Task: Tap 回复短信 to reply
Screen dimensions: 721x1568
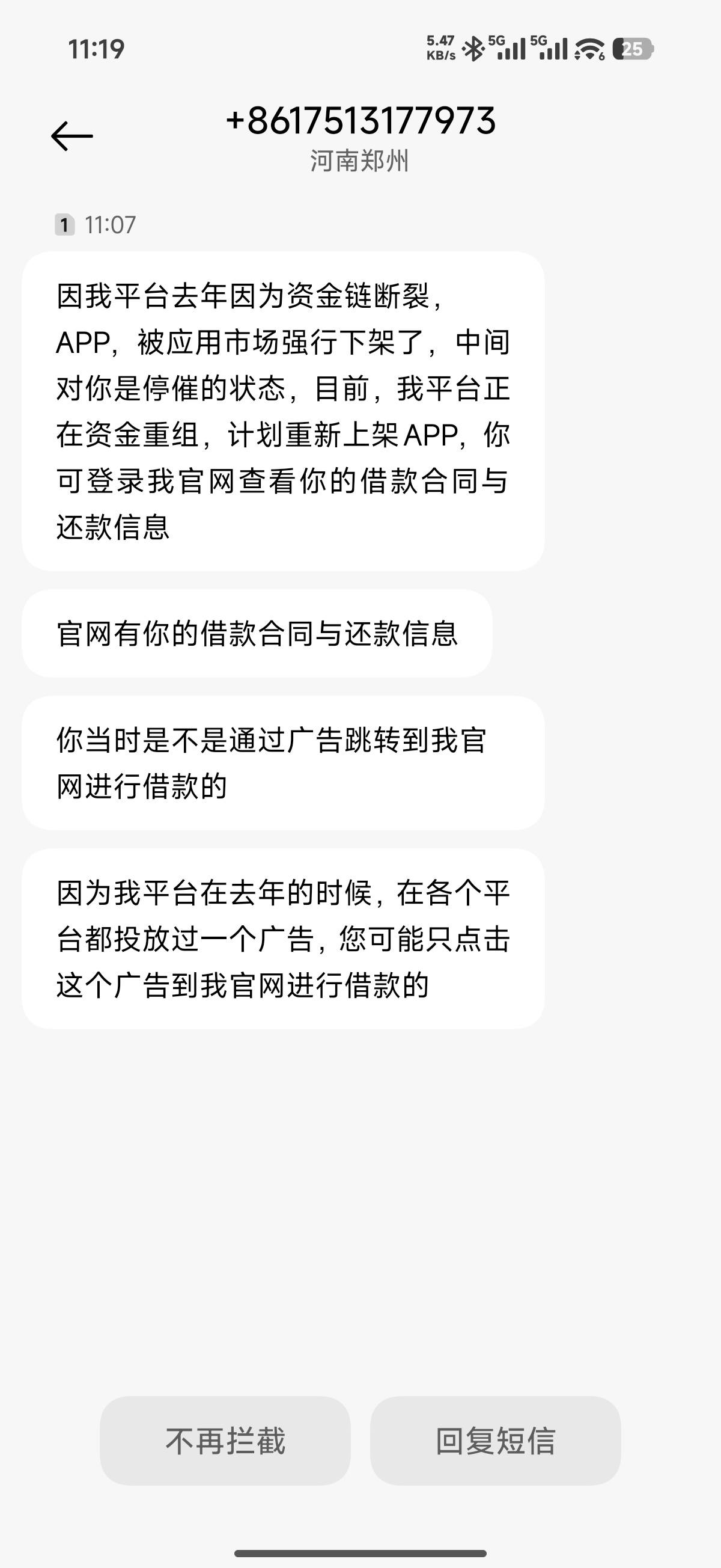Action: (495, 1441)
